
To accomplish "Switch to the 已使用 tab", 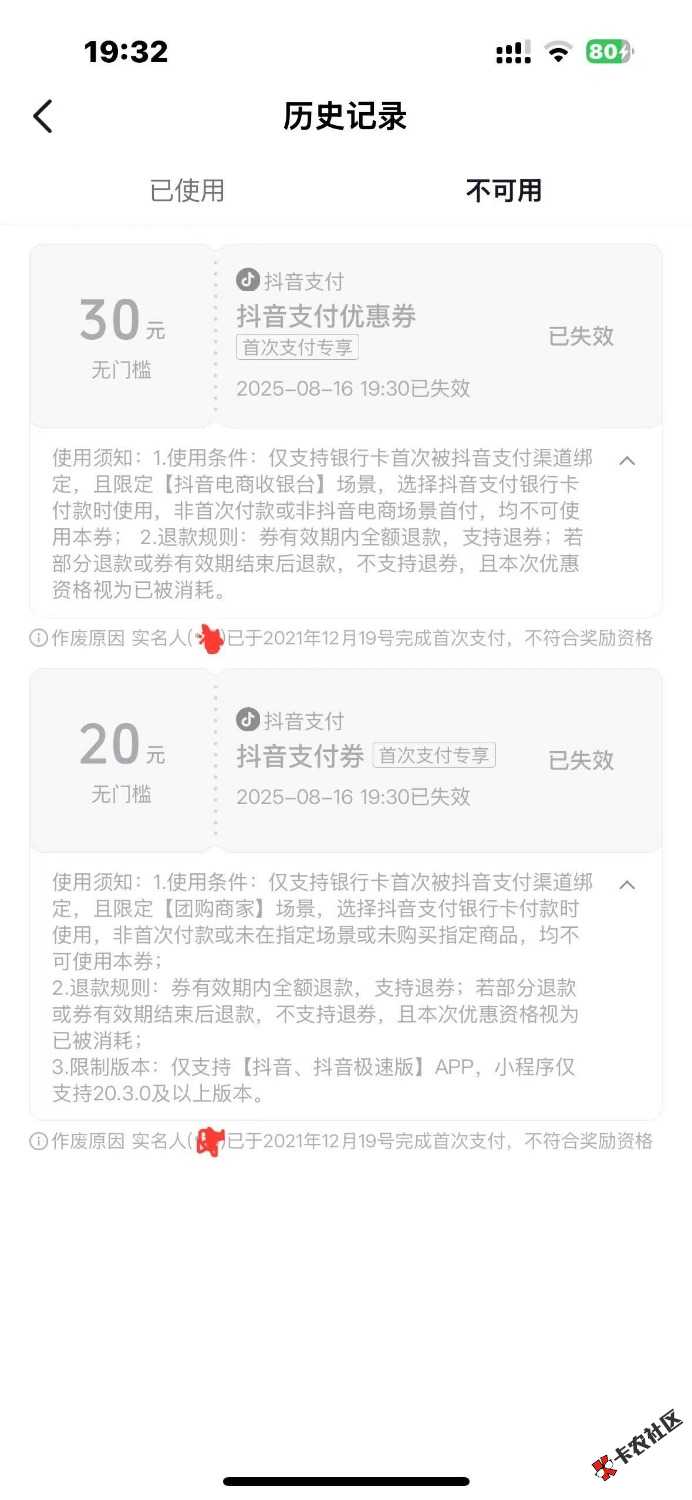I will (187, 190).
